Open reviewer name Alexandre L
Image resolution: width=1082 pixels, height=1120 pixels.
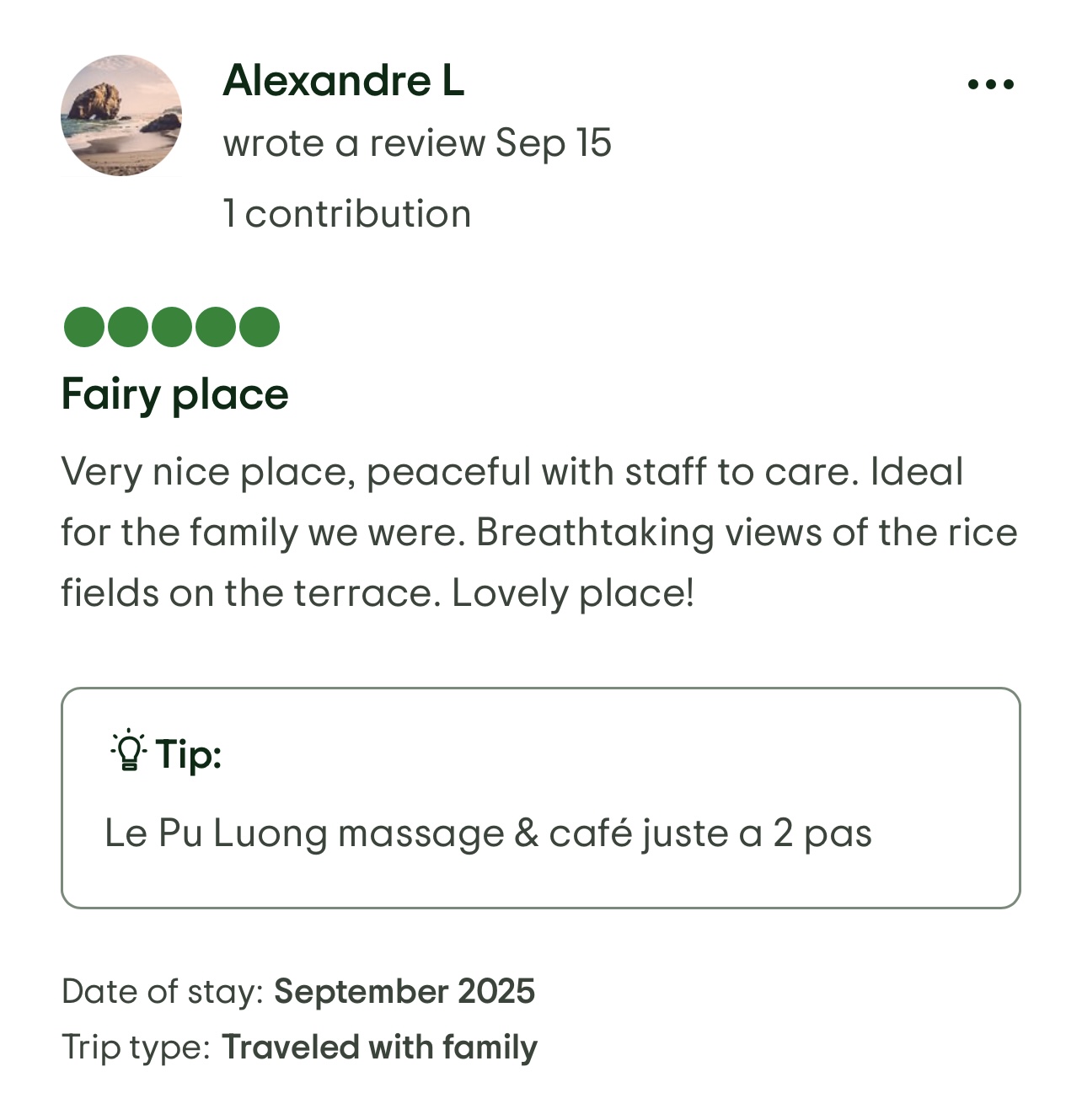point(343,81)
